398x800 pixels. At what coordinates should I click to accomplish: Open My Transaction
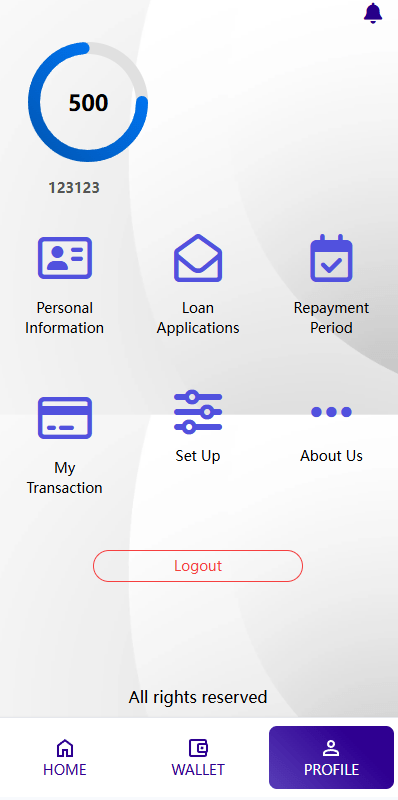point(64,445)
